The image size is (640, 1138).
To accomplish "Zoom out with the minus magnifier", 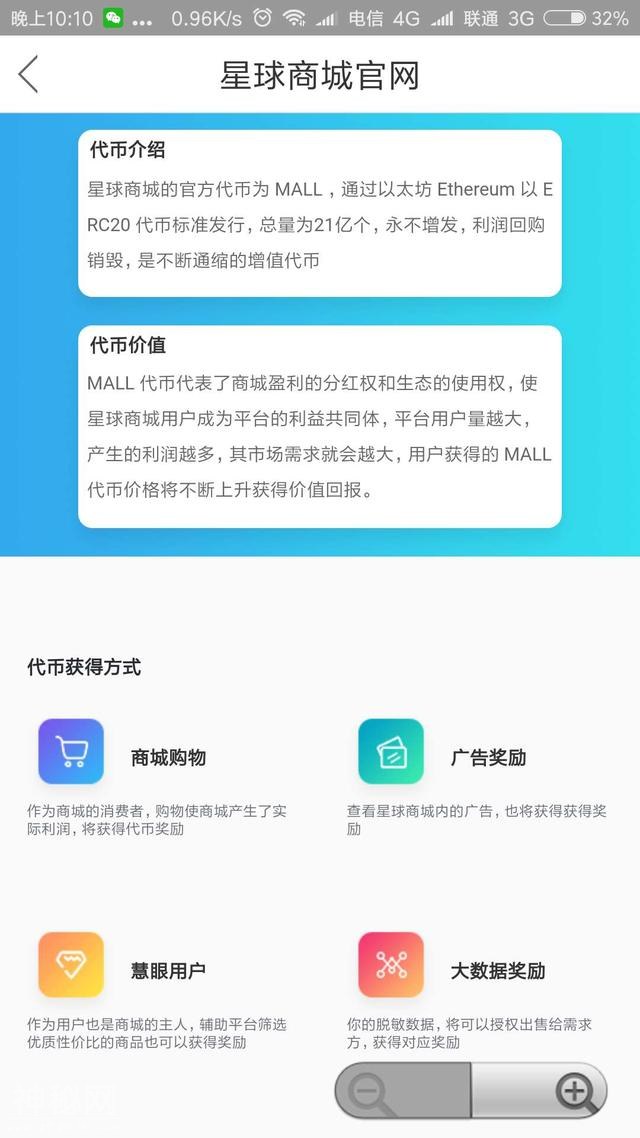I will pos(401,1091).
